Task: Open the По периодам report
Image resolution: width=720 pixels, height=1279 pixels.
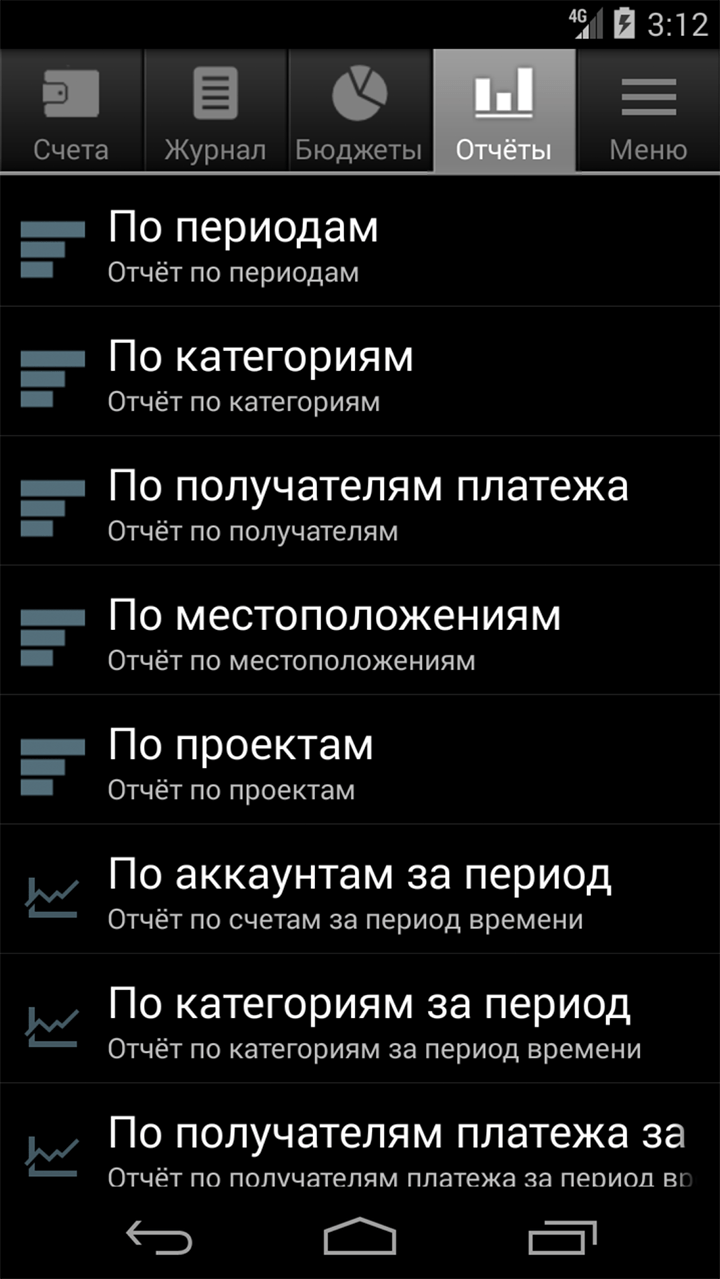Action: click(x=360, y=242)
